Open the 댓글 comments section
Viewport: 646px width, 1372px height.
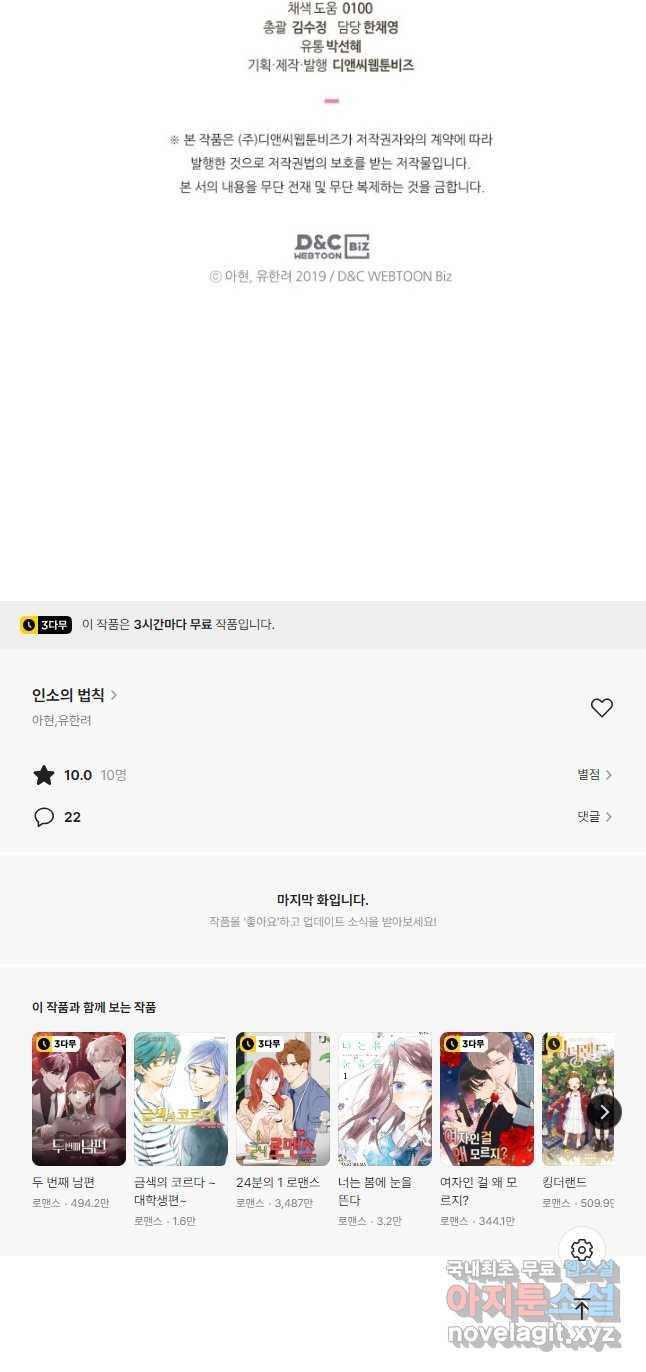coord(595,817)
